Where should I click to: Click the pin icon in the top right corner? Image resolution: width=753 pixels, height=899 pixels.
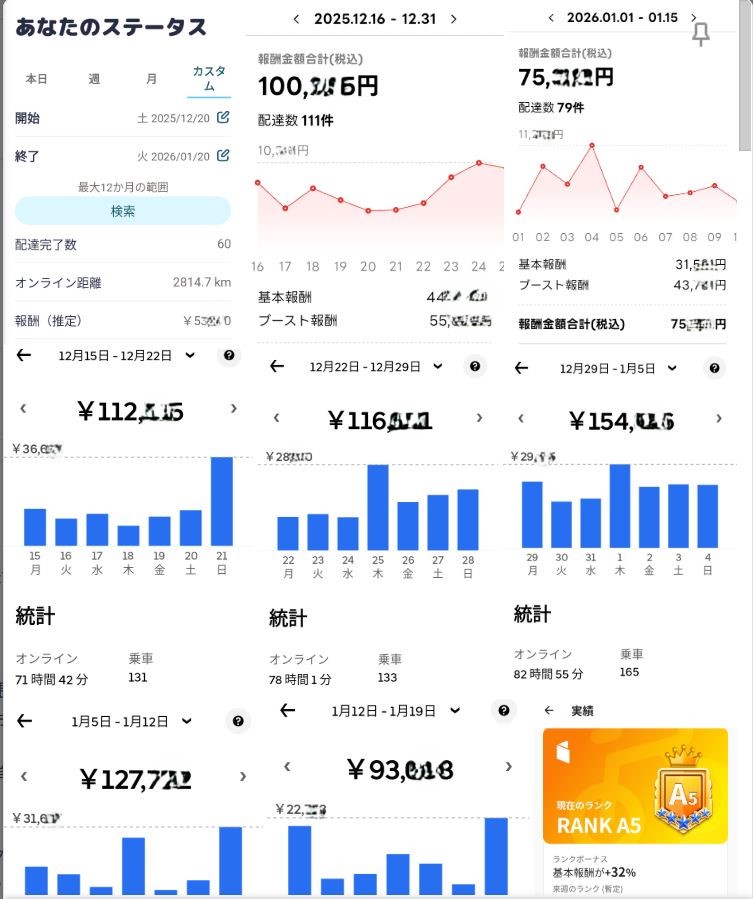coord(701,33)
